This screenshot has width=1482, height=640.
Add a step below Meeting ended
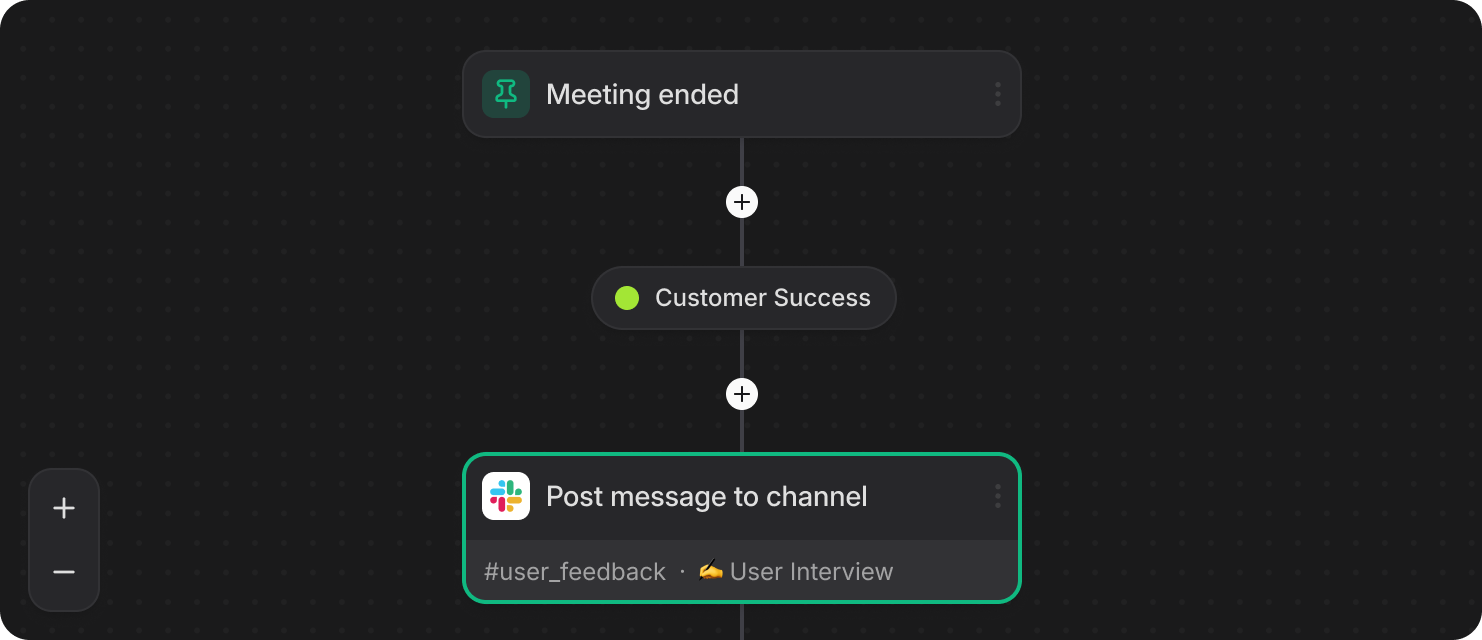(741, 202)
